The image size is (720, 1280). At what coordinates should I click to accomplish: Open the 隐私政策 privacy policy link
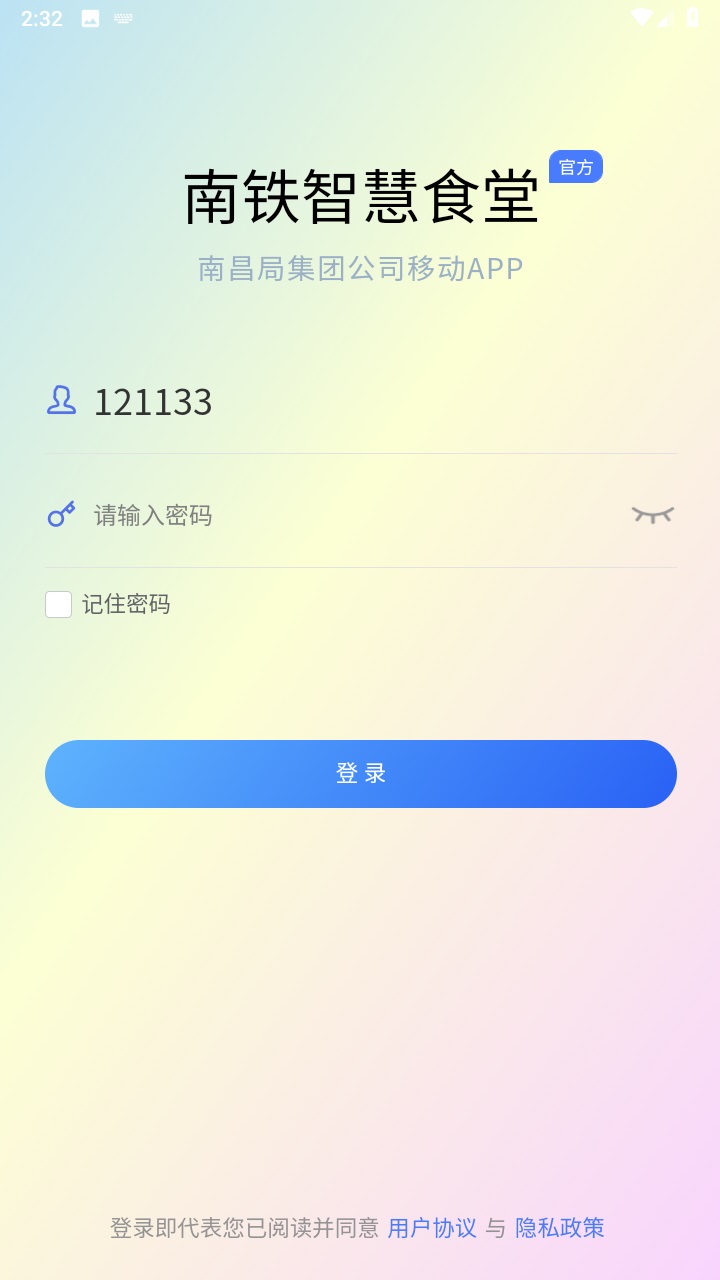560,1227
